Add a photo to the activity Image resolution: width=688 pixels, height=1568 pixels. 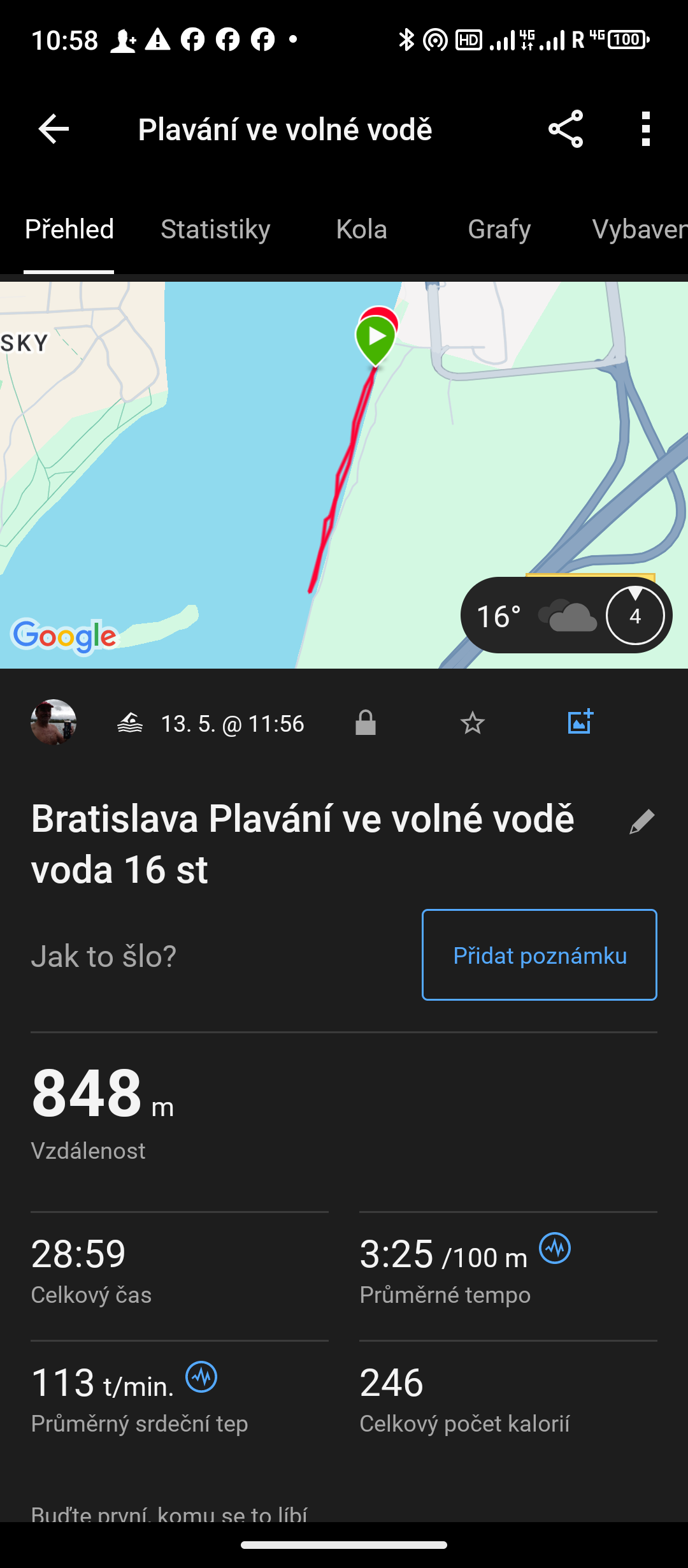pyautogui.click(x=580, y=722)
